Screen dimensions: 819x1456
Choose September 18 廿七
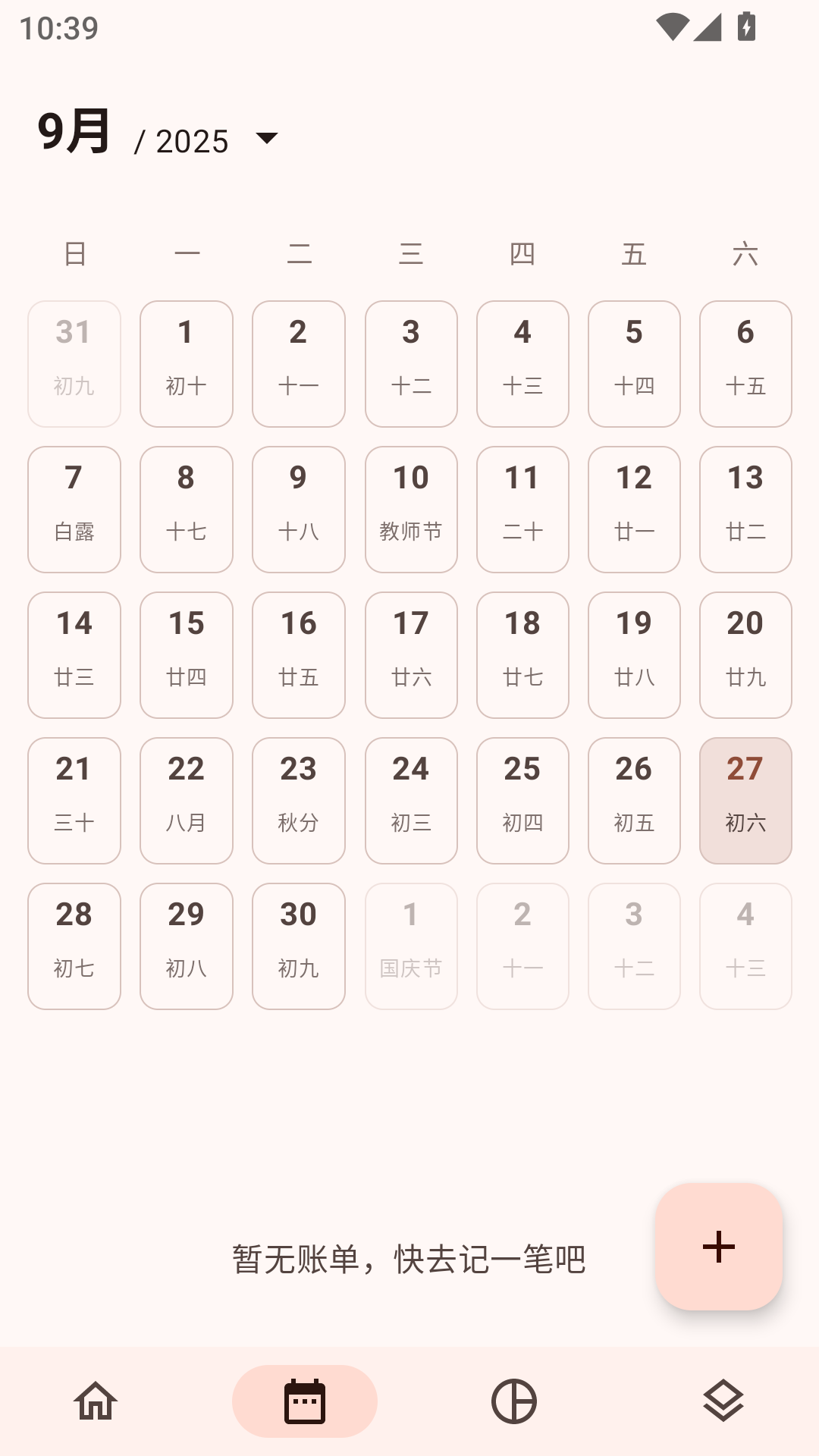(x=522, y=655)
